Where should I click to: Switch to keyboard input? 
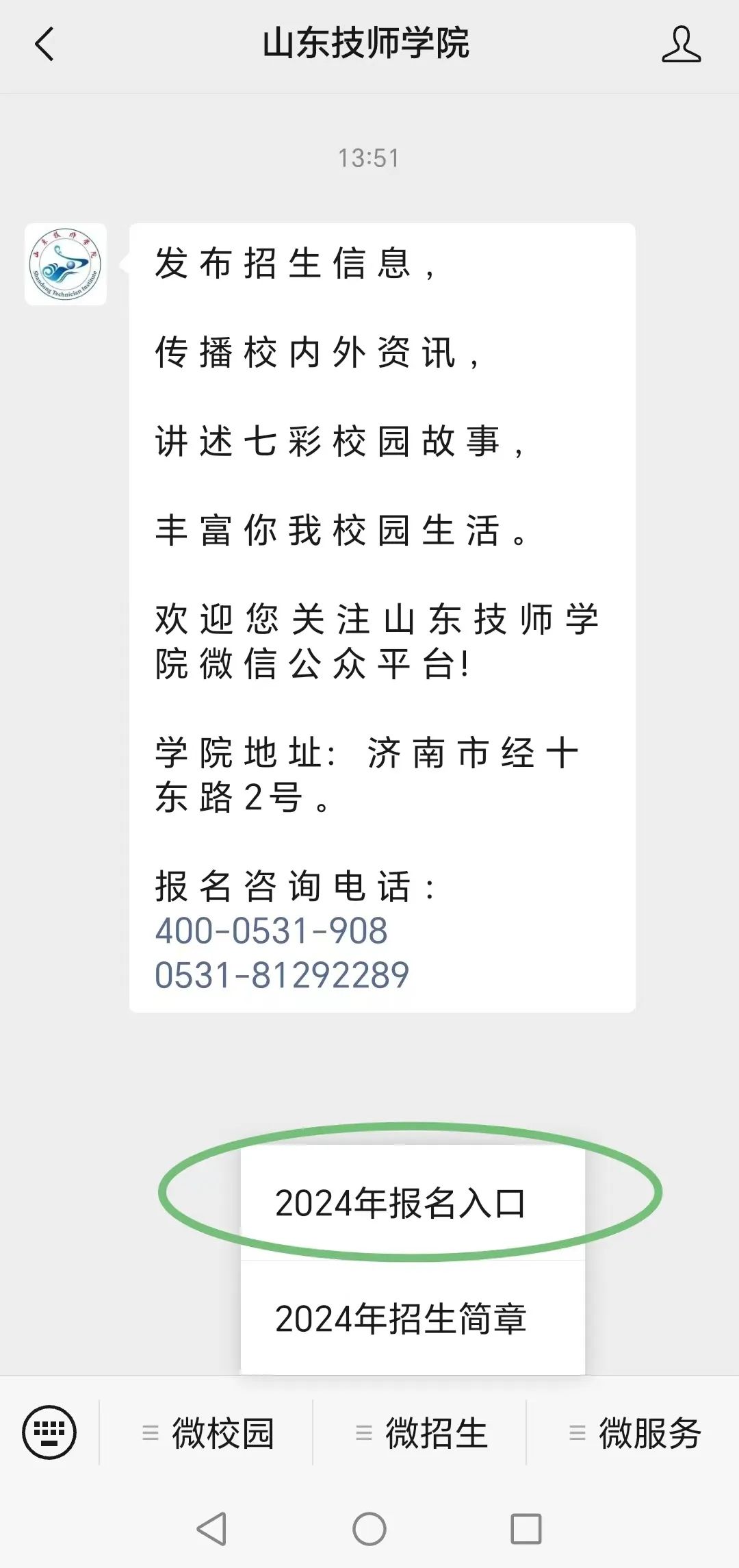(x=49, y=1432)
